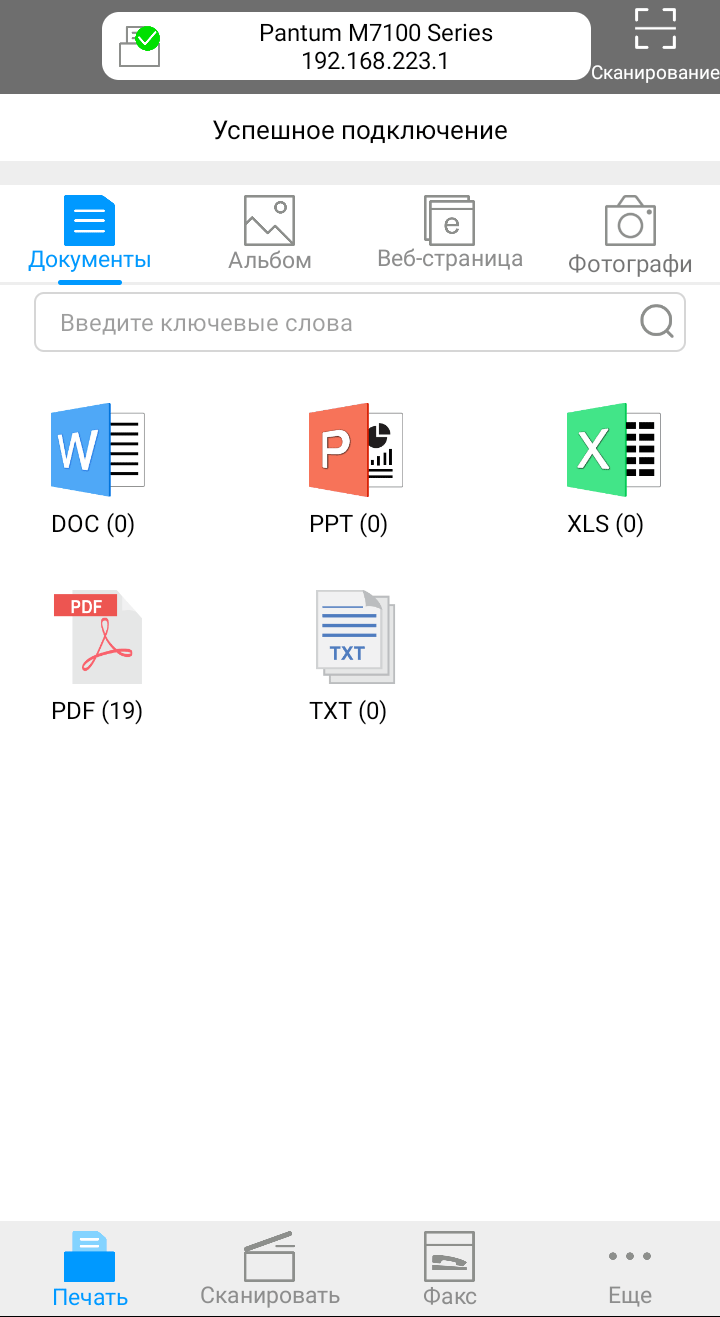Tap the Сканирование scan icon
Viewport: 720px width, 1317px height.
tap(655, 44)
